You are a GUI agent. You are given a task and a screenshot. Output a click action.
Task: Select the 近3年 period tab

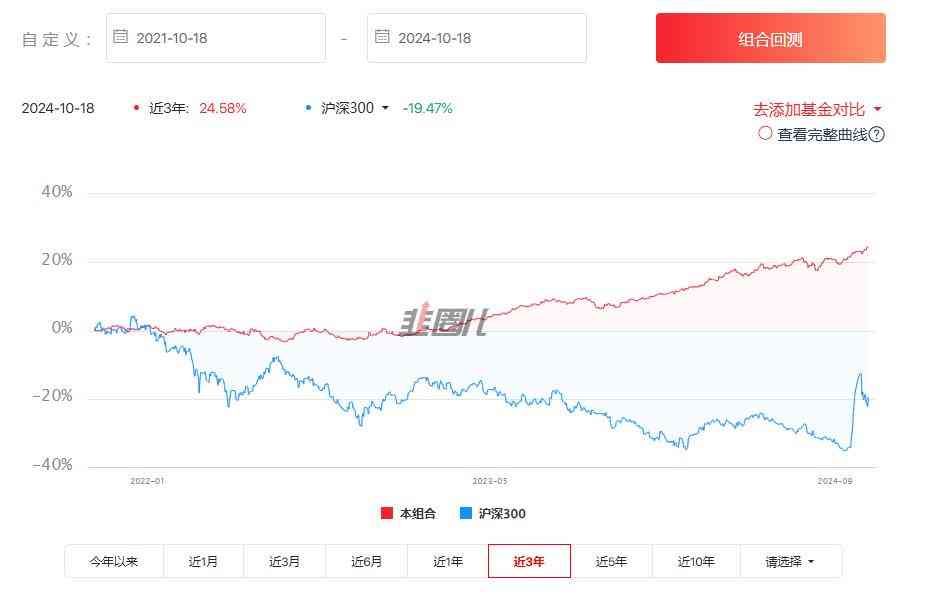coord(529,561)
